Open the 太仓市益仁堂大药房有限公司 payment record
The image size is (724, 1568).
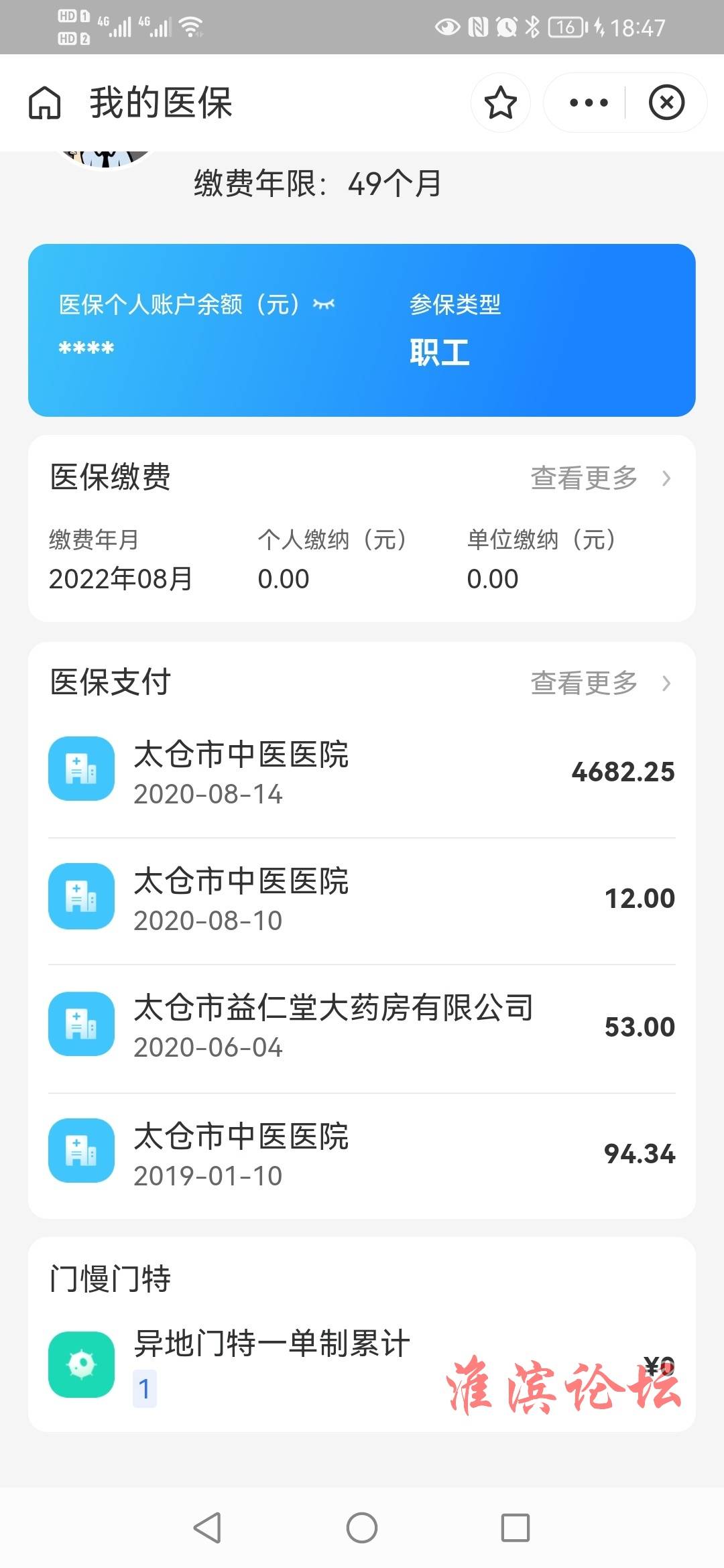point(362,1028)
